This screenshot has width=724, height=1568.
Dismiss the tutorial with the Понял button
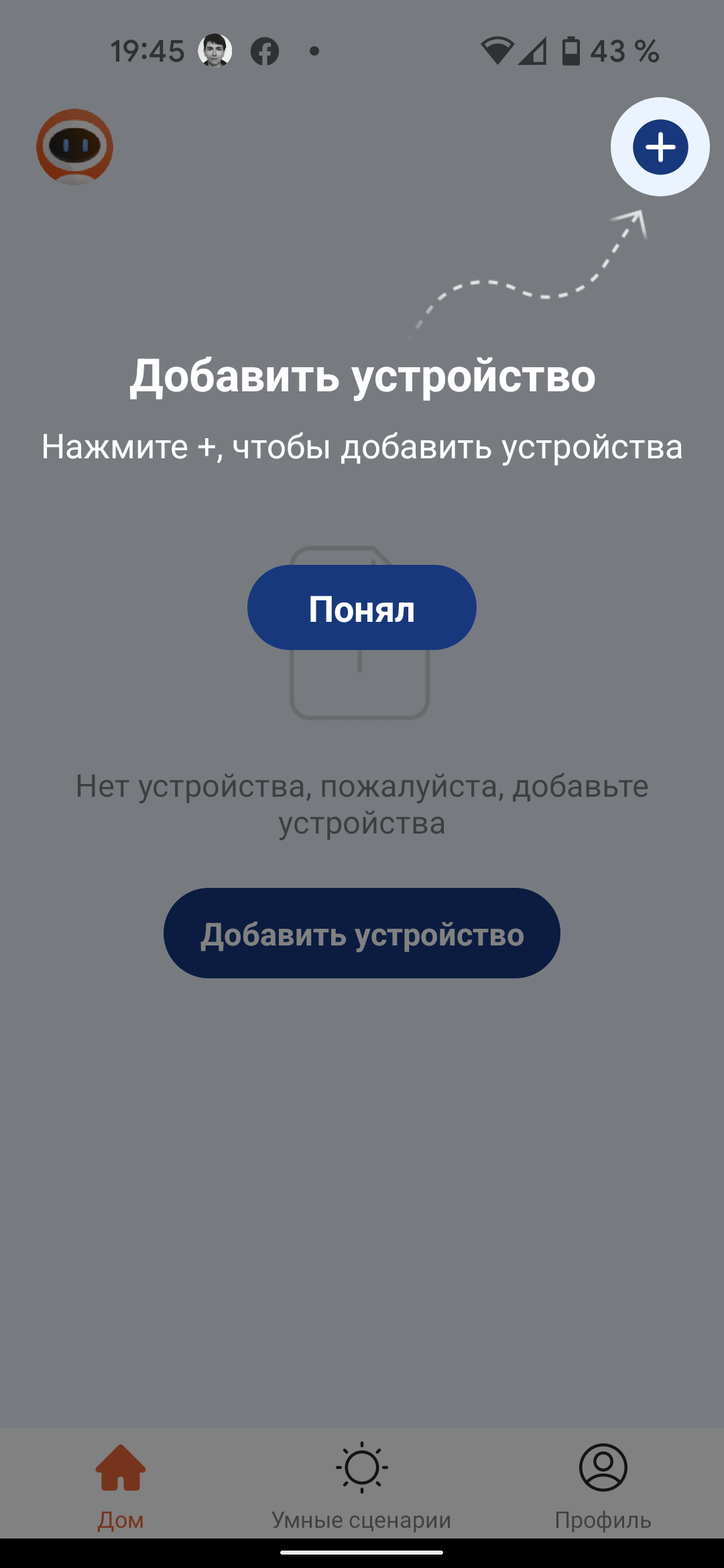[362, 607]
